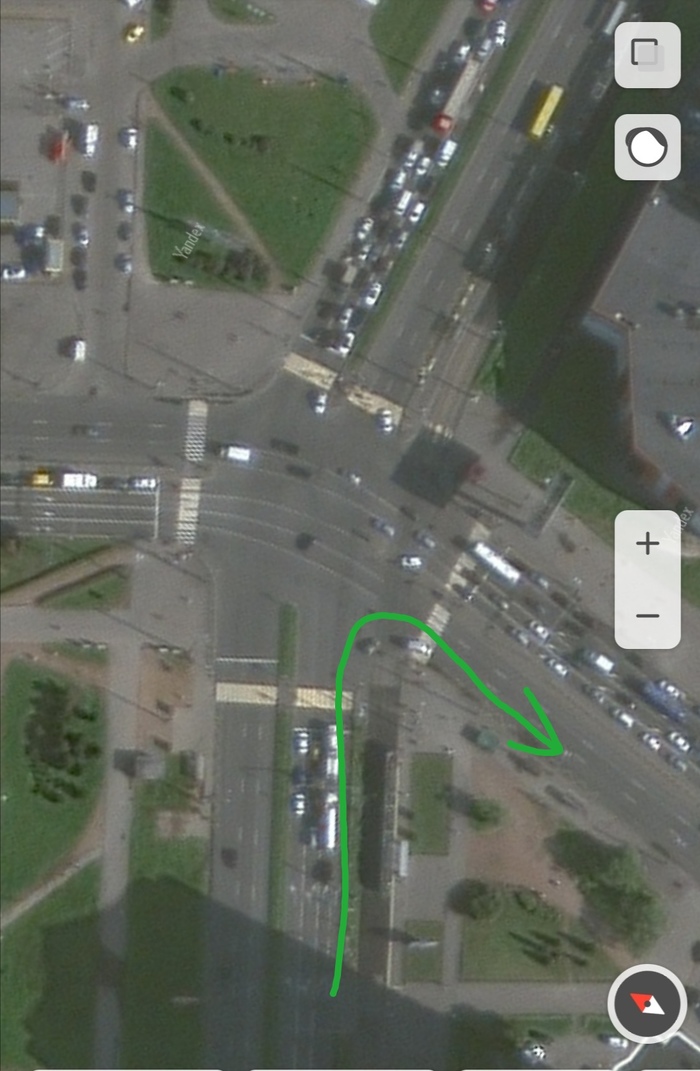Screen dimensions: 700x1071
Task: Reset map orientation with the compass
Action: click(x=647, y=1004)
